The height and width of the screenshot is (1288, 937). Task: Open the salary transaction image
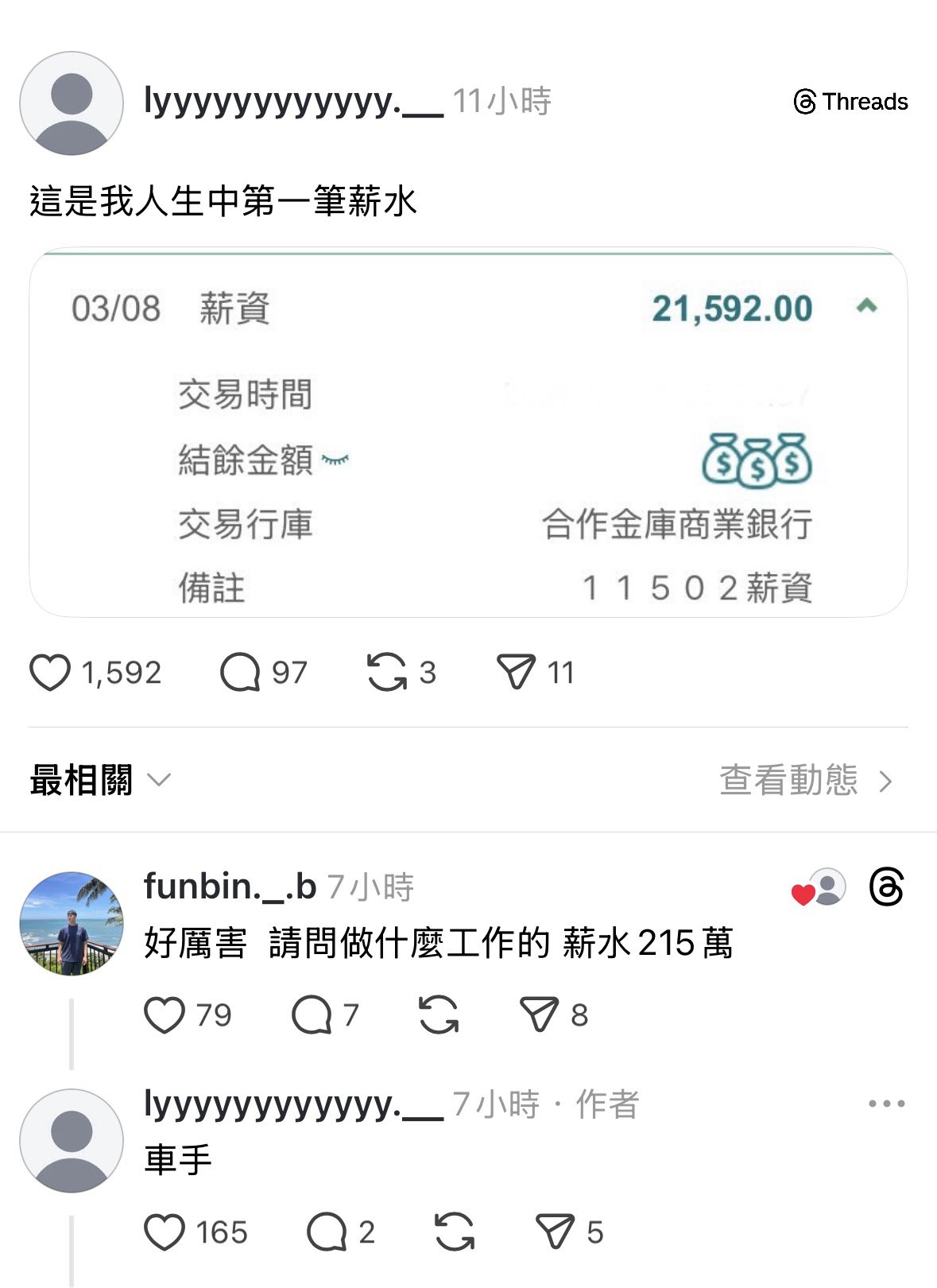pos(467,433)
